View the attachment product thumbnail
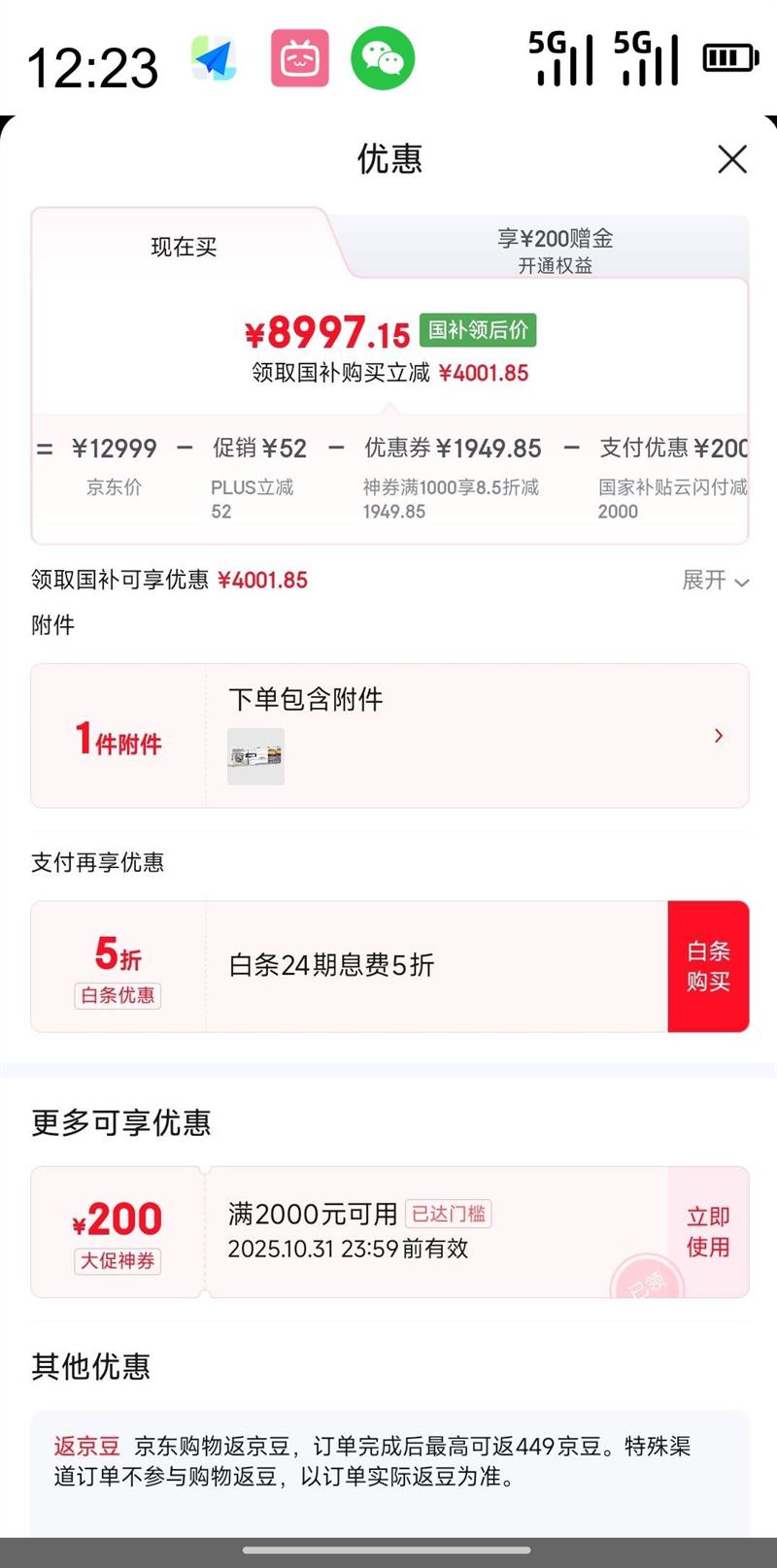 click(255, 755)
